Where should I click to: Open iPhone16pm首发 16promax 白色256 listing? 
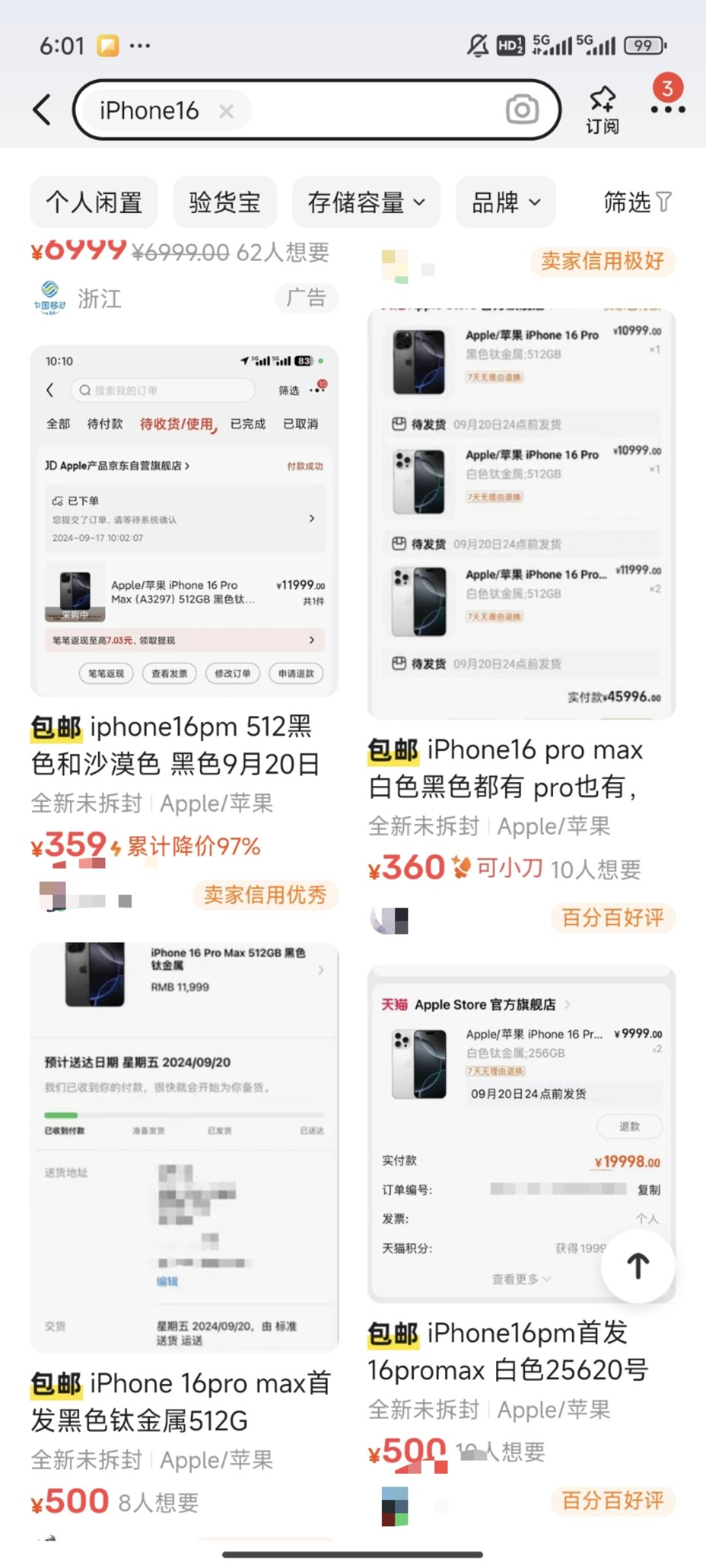(507, 1351)
